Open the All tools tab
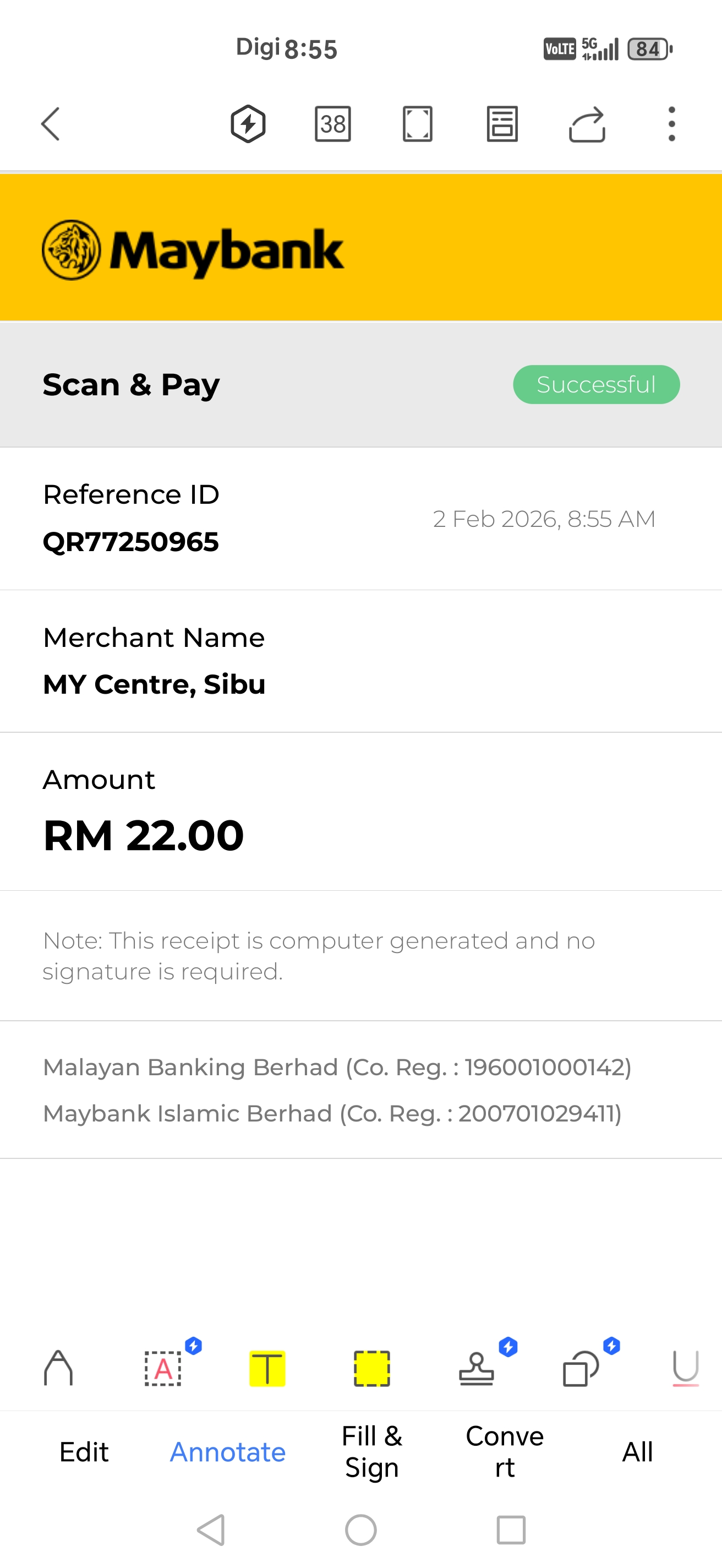Image resolution: width=722 pixels, height=1568 pixels. pyautogui.click(x=637, y=1452)
